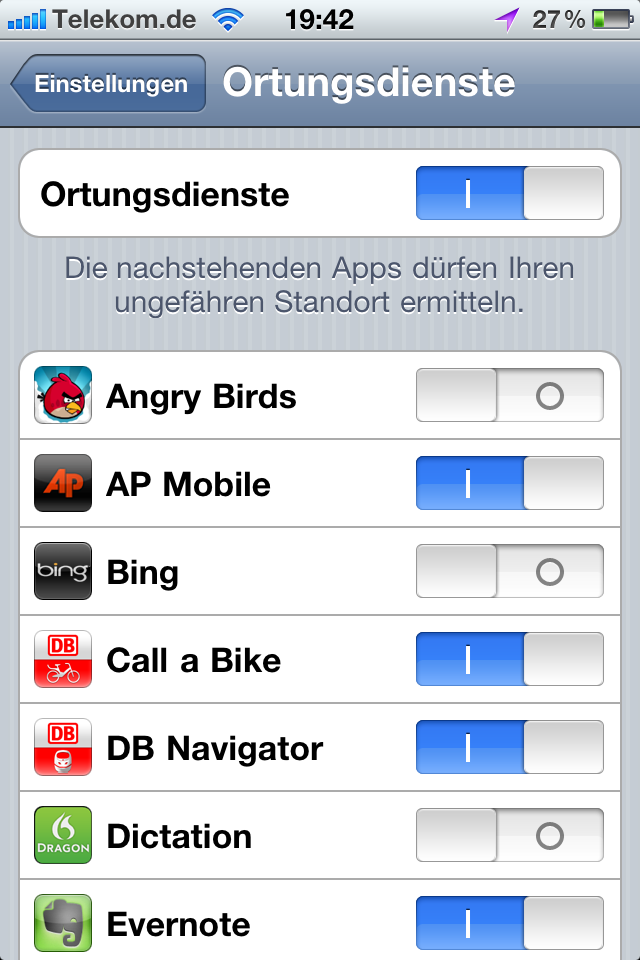
Task: Go back to Einstellungen
Action: (x=108, y=84)
